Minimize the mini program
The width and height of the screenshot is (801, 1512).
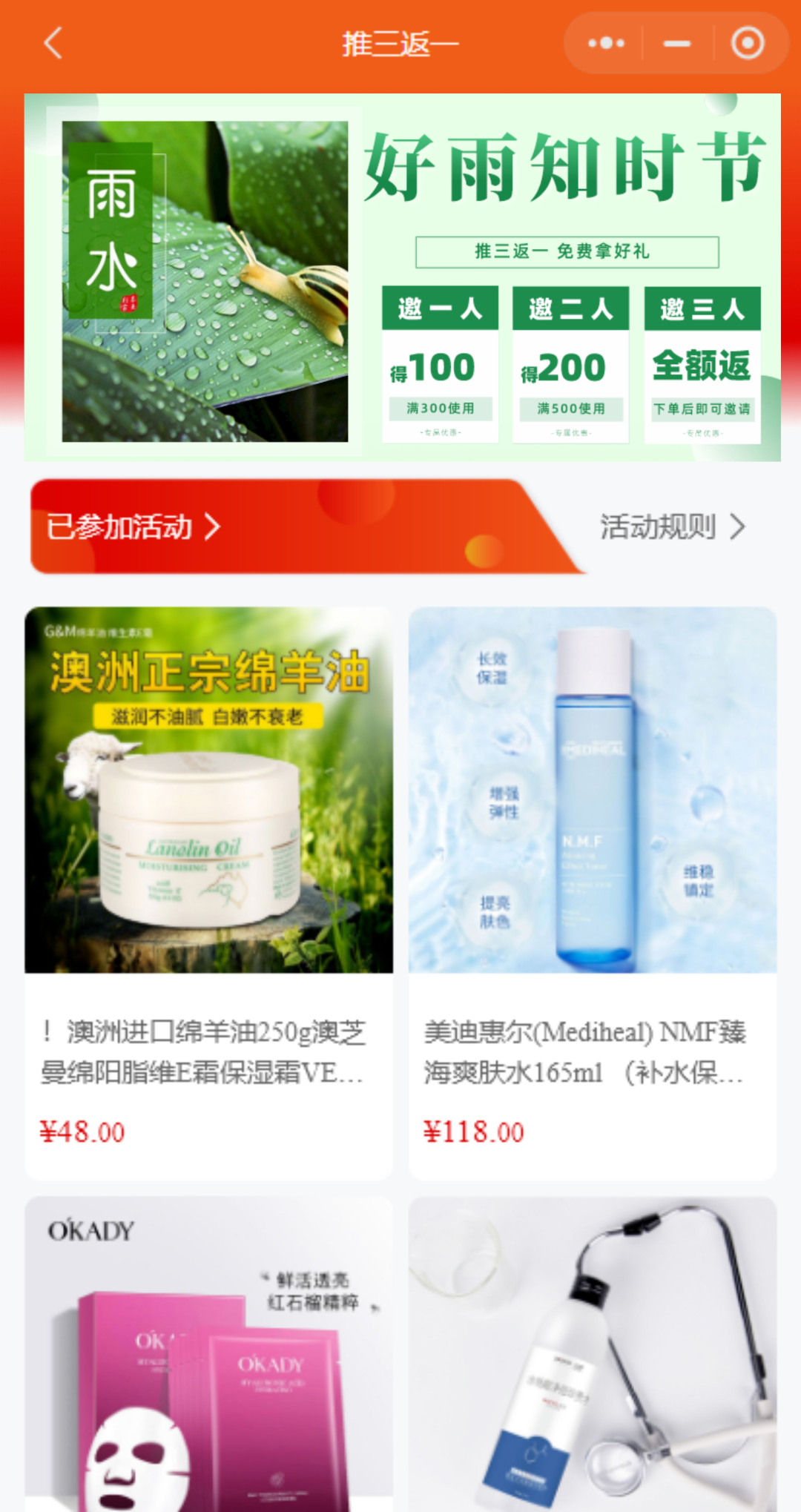pos(676,43)
